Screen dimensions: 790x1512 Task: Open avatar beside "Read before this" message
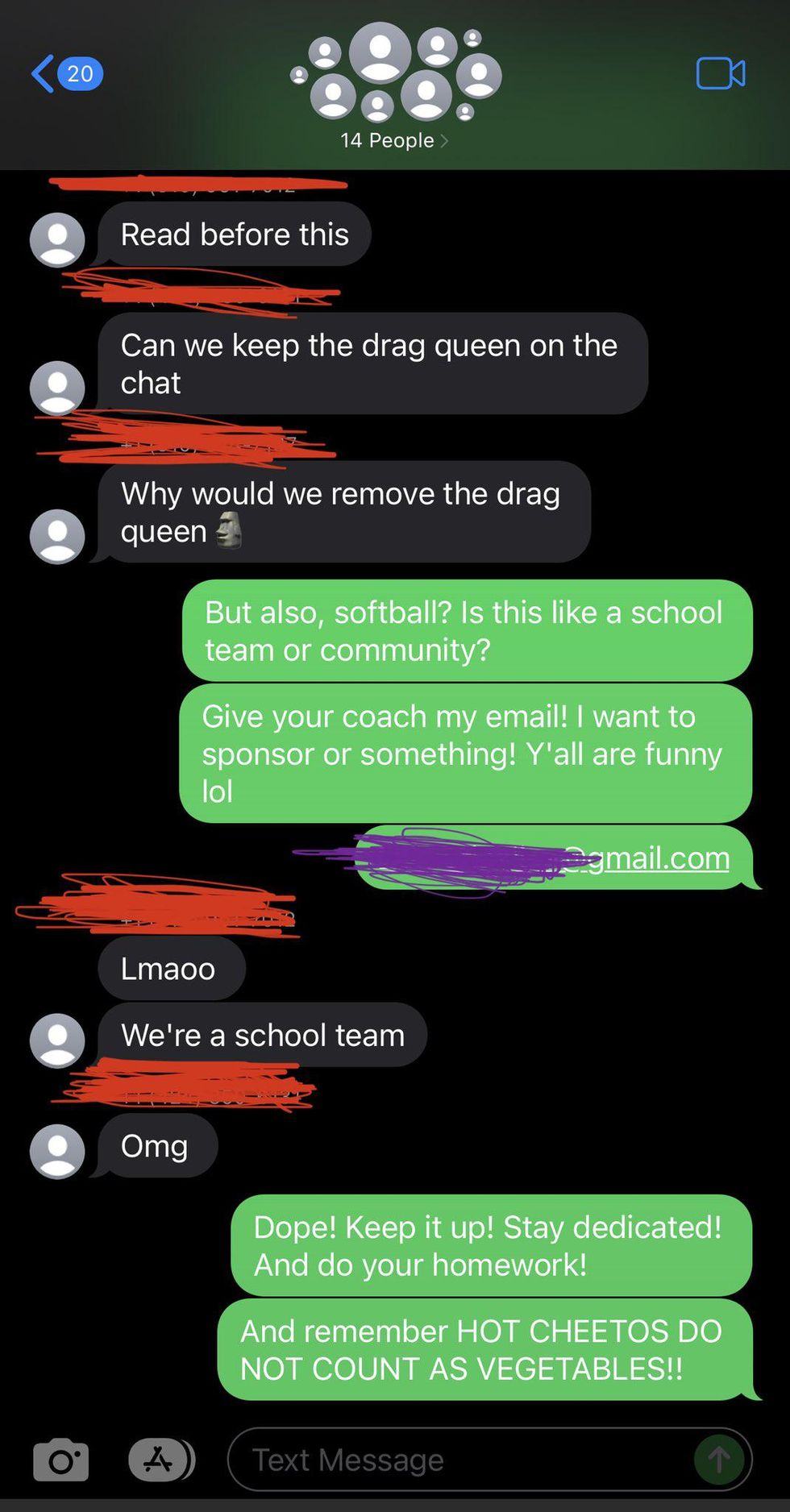coord(57,239)
